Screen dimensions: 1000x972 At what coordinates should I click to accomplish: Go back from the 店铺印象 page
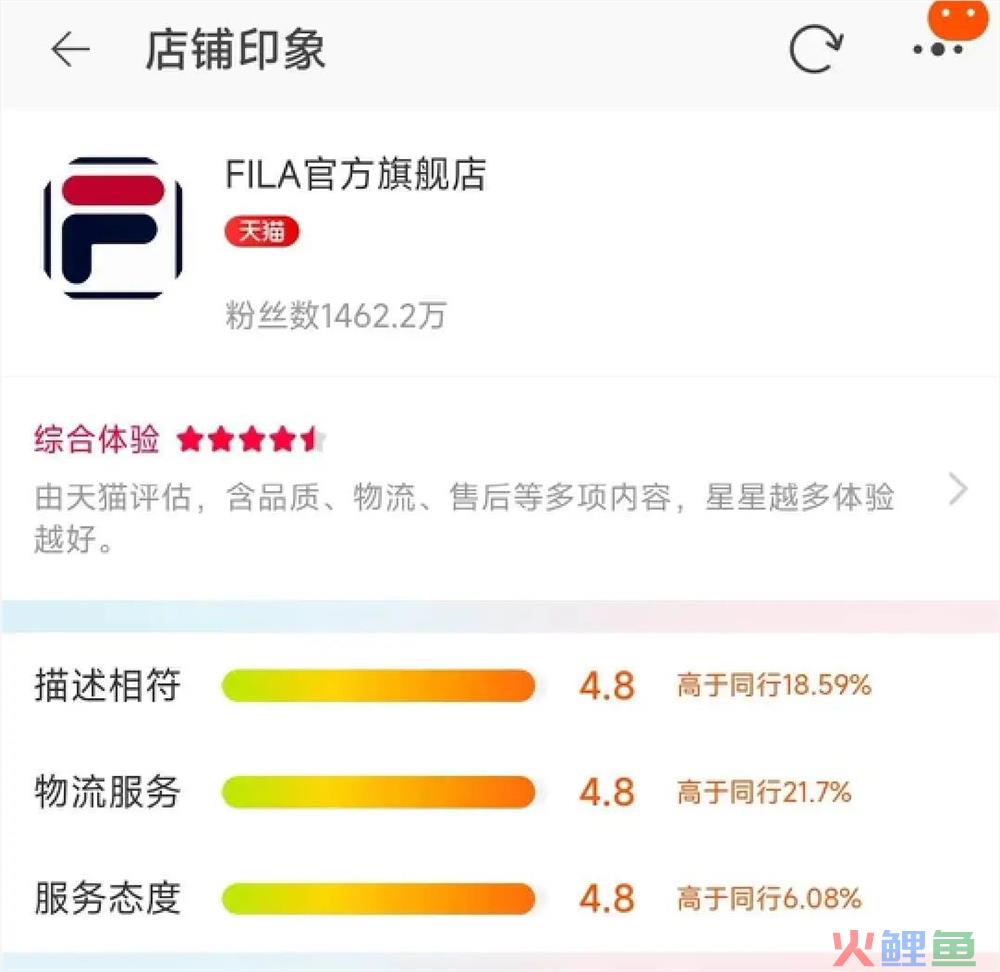point(70,50)
